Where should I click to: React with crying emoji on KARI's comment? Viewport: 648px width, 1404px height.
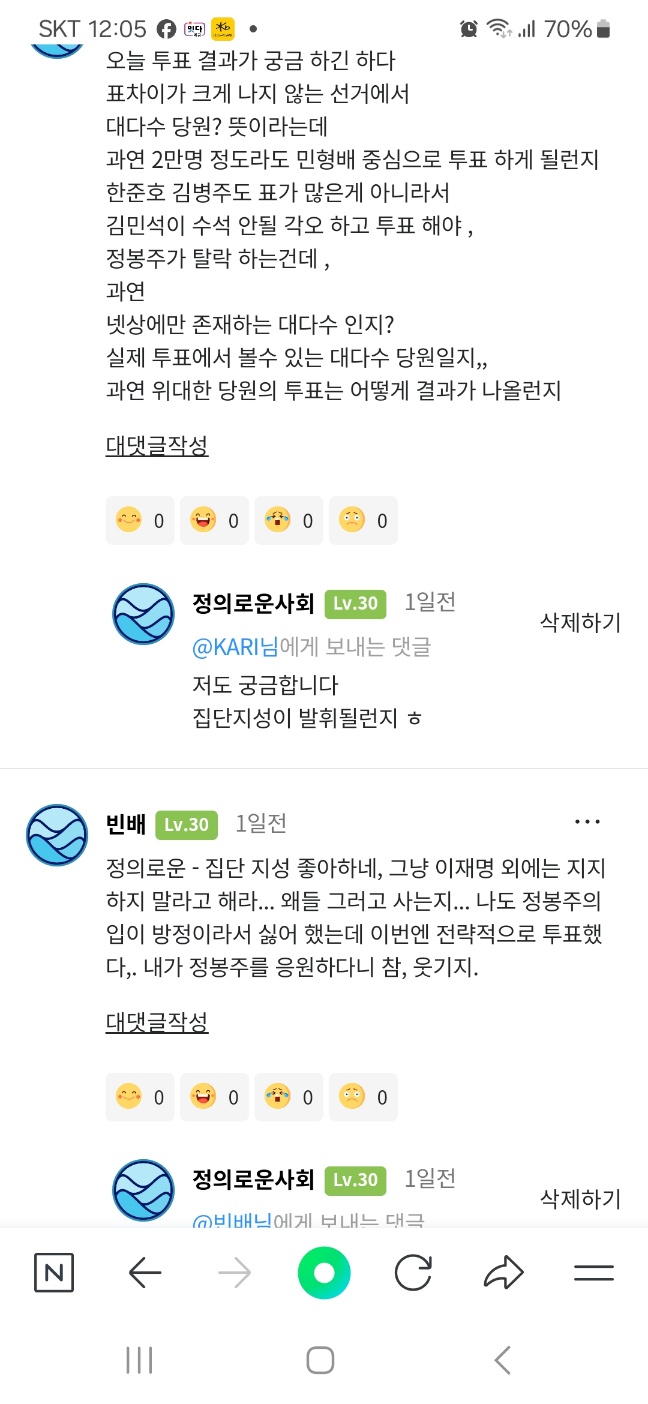click(288, 521)
